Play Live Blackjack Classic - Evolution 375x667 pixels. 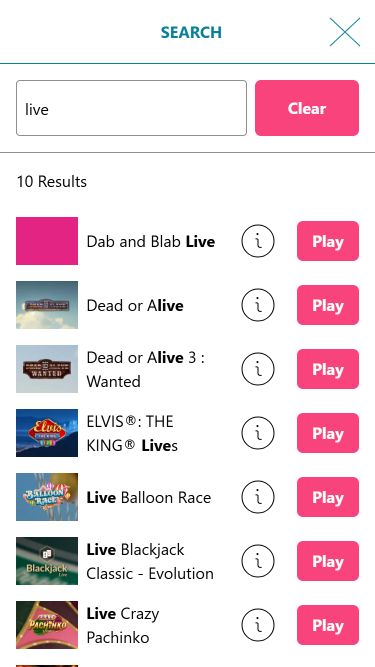[x=328, y=561]
